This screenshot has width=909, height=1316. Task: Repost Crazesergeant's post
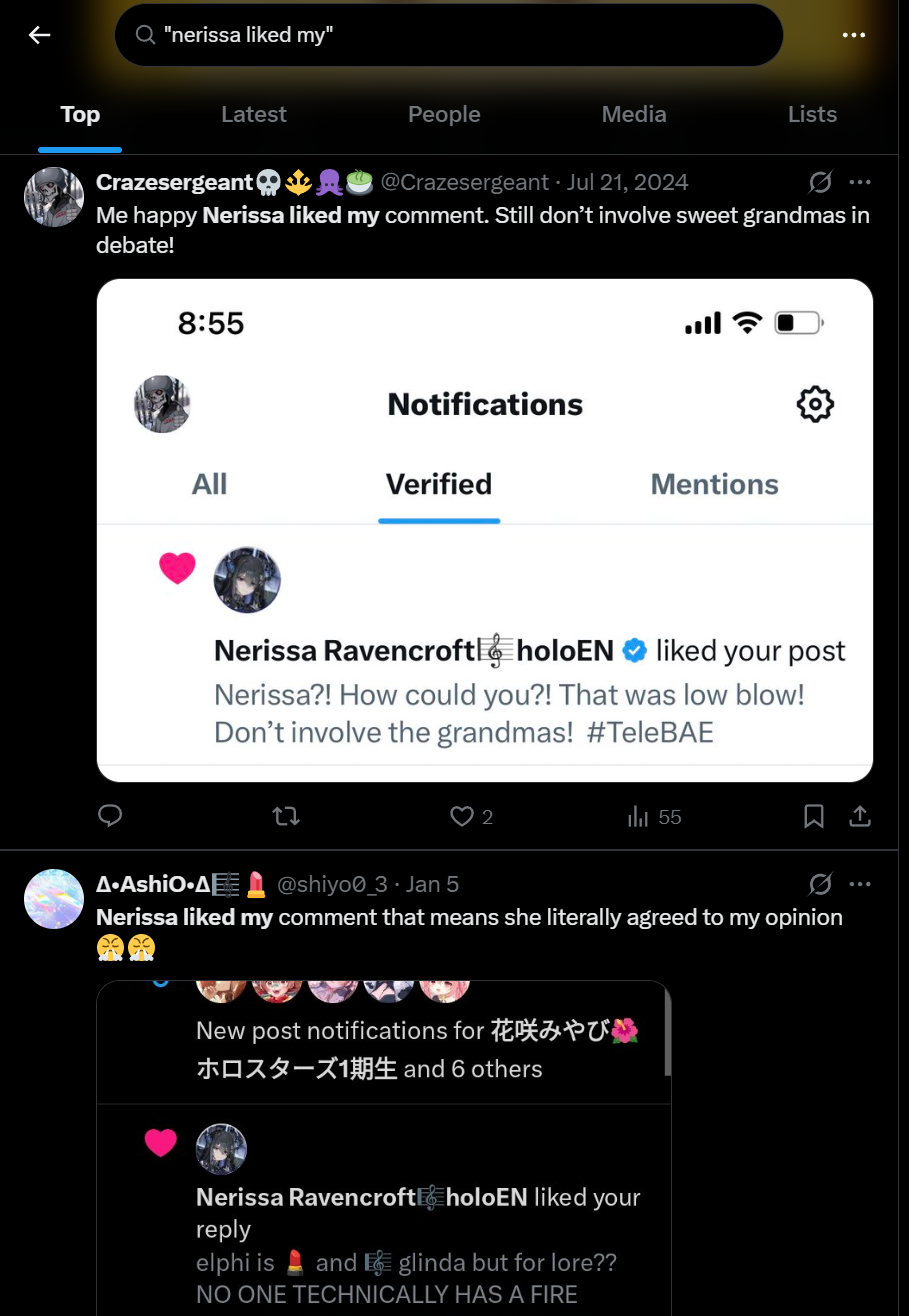(286, 817)
